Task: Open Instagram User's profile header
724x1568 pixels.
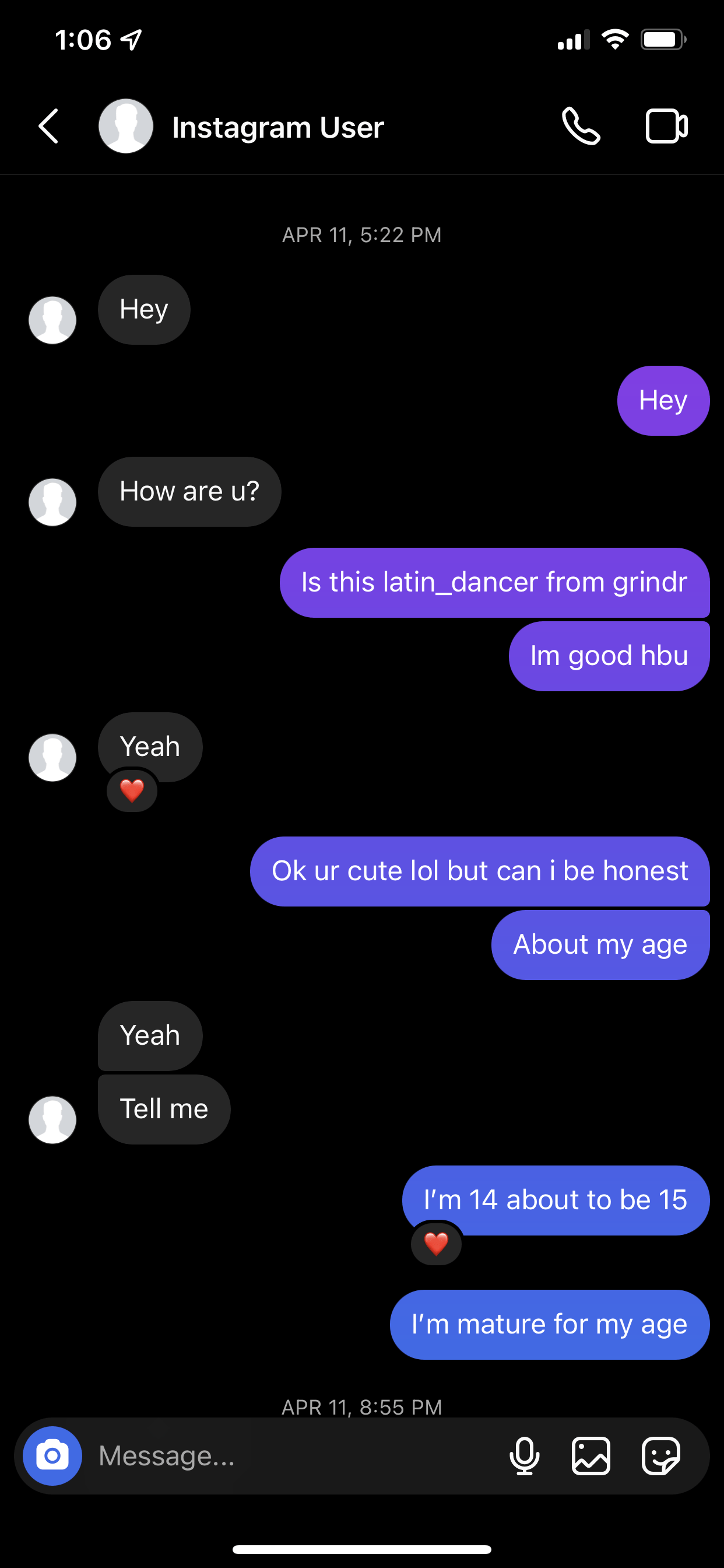Action: 277,127
